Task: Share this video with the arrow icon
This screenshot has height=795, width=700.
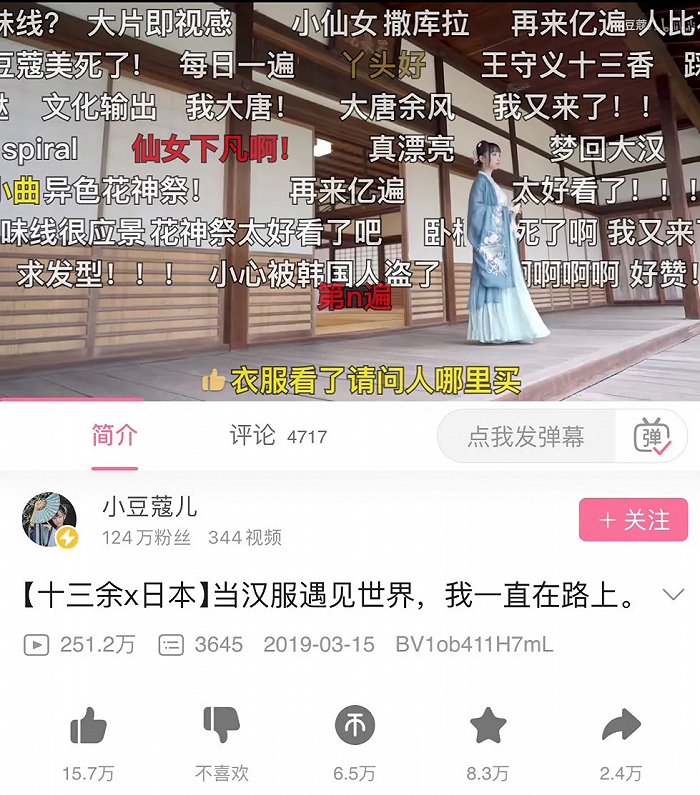Action: coord(621,727)
